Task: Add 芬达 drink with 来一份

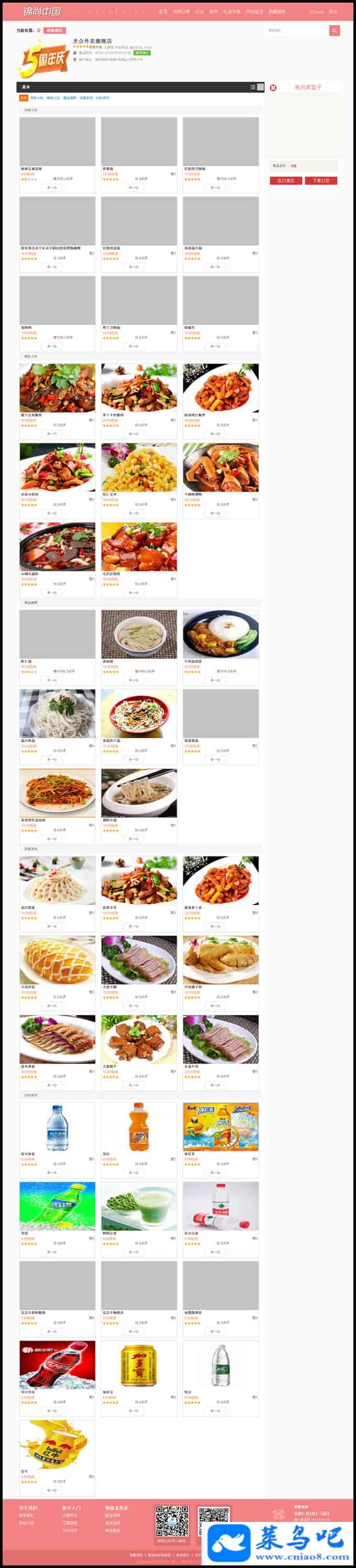Action: (133, 1172)
